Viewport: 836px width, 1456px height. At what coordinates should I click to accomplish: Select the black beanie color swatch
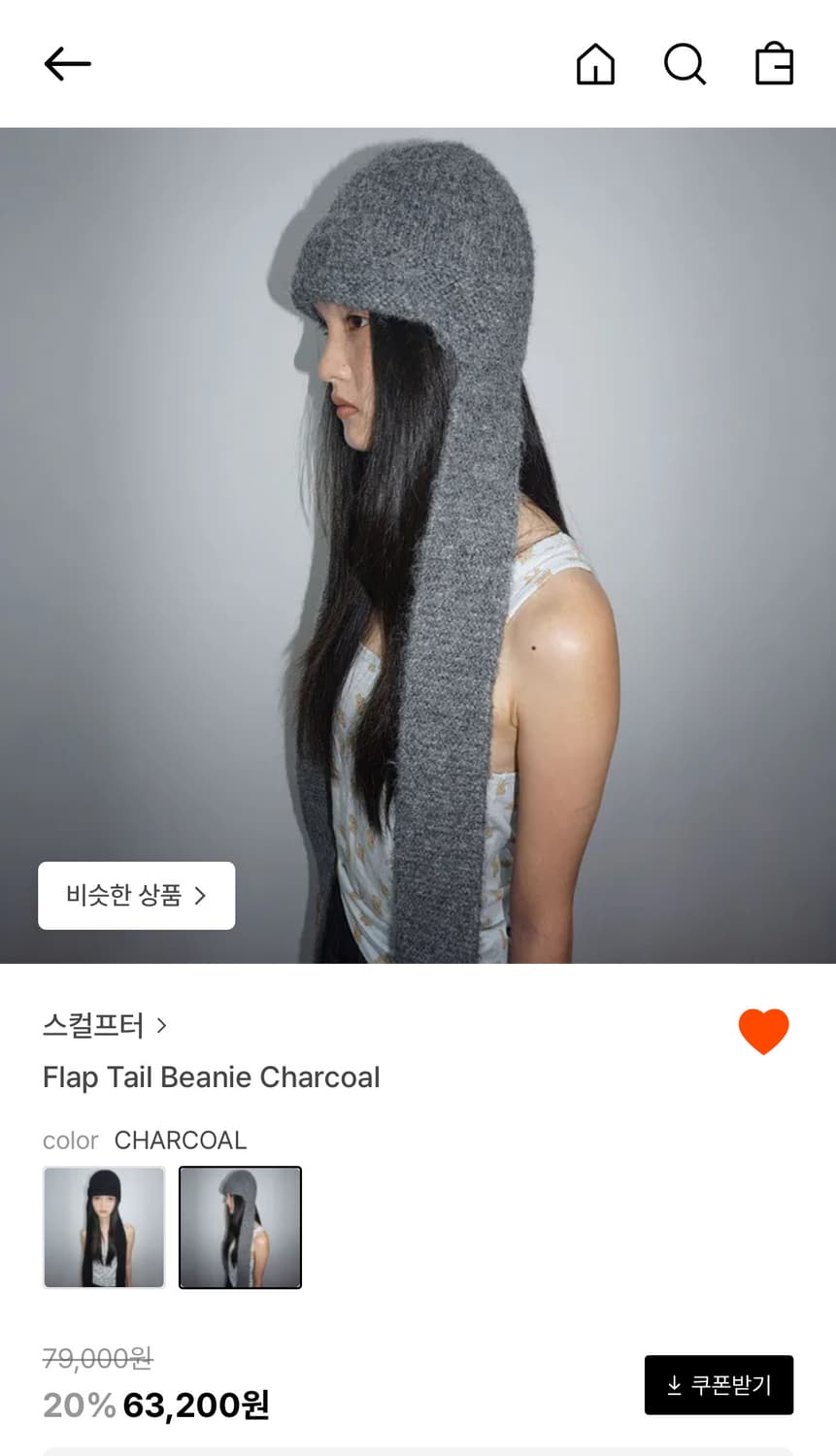point(104,1227)
